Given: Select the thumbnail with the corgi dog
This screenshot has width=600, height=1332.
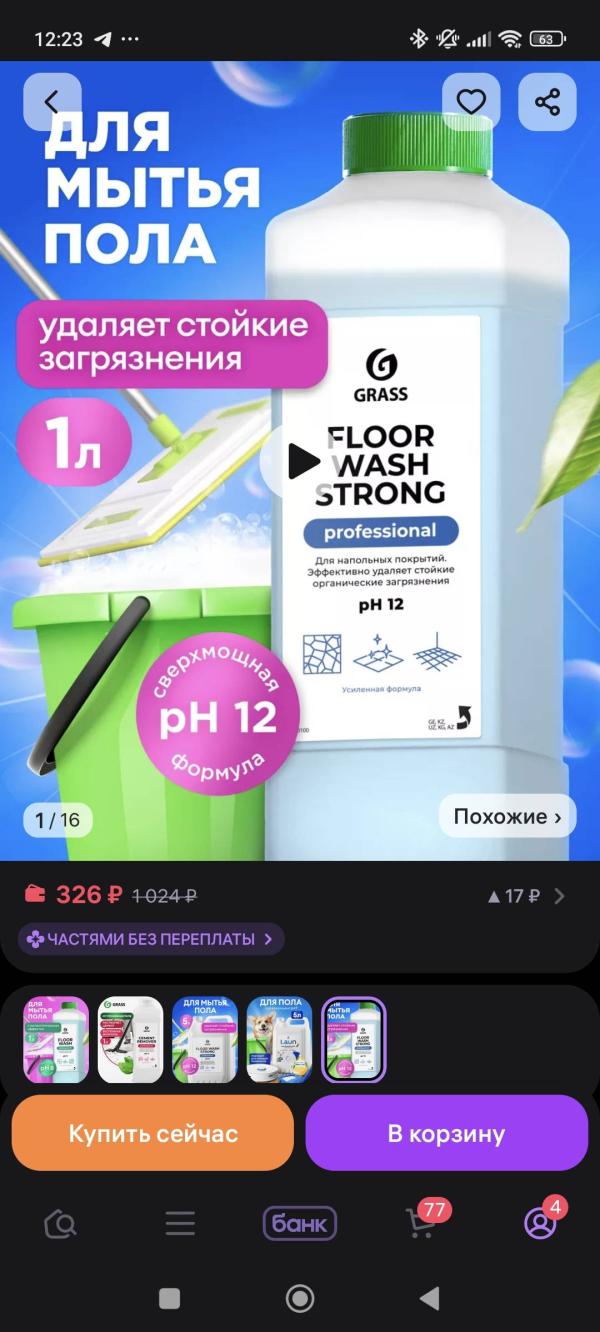Looking at the screenshot, I should pyautogui.click(x=279, y=1040).
